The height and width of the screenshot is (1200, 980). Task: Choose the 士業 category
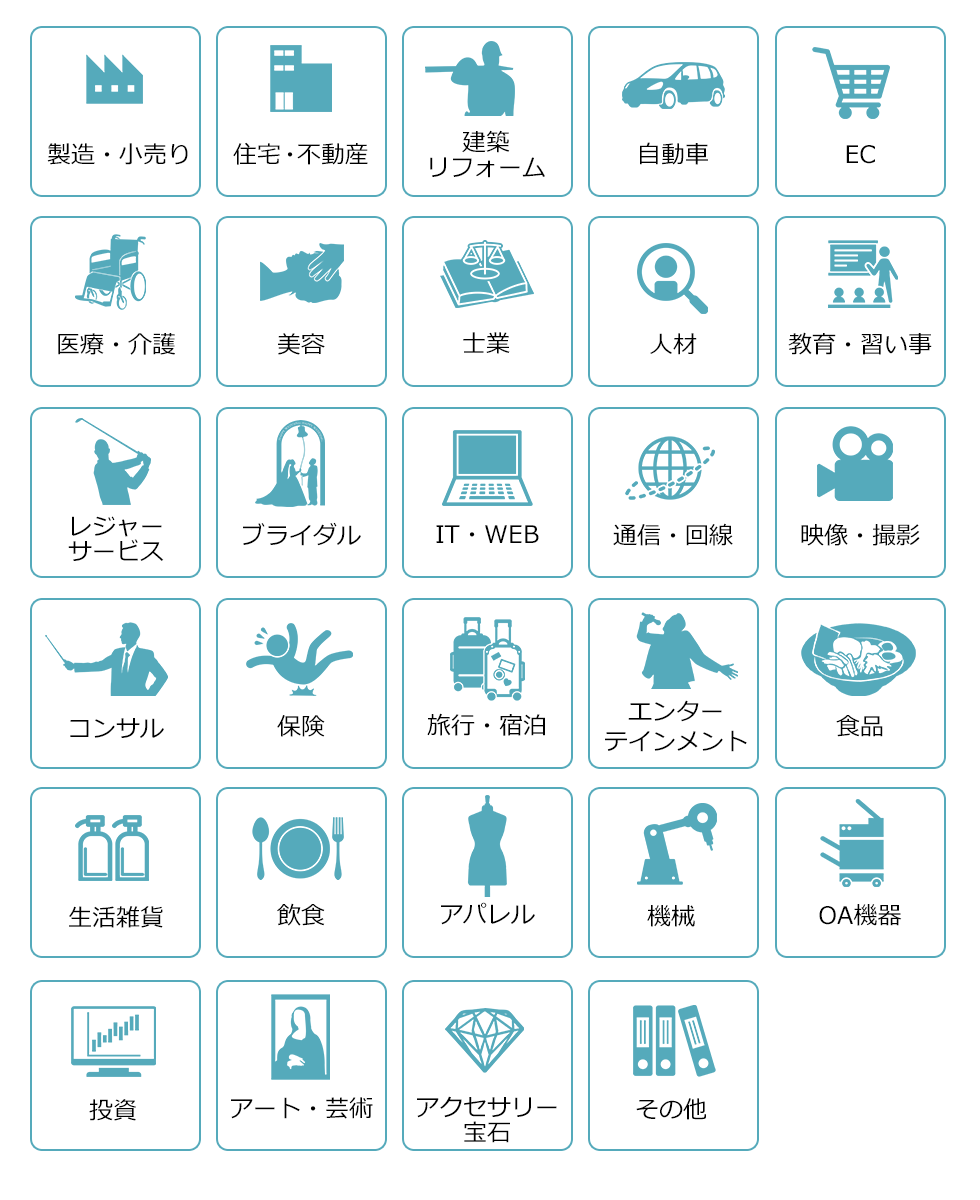(x=487, y=302)
